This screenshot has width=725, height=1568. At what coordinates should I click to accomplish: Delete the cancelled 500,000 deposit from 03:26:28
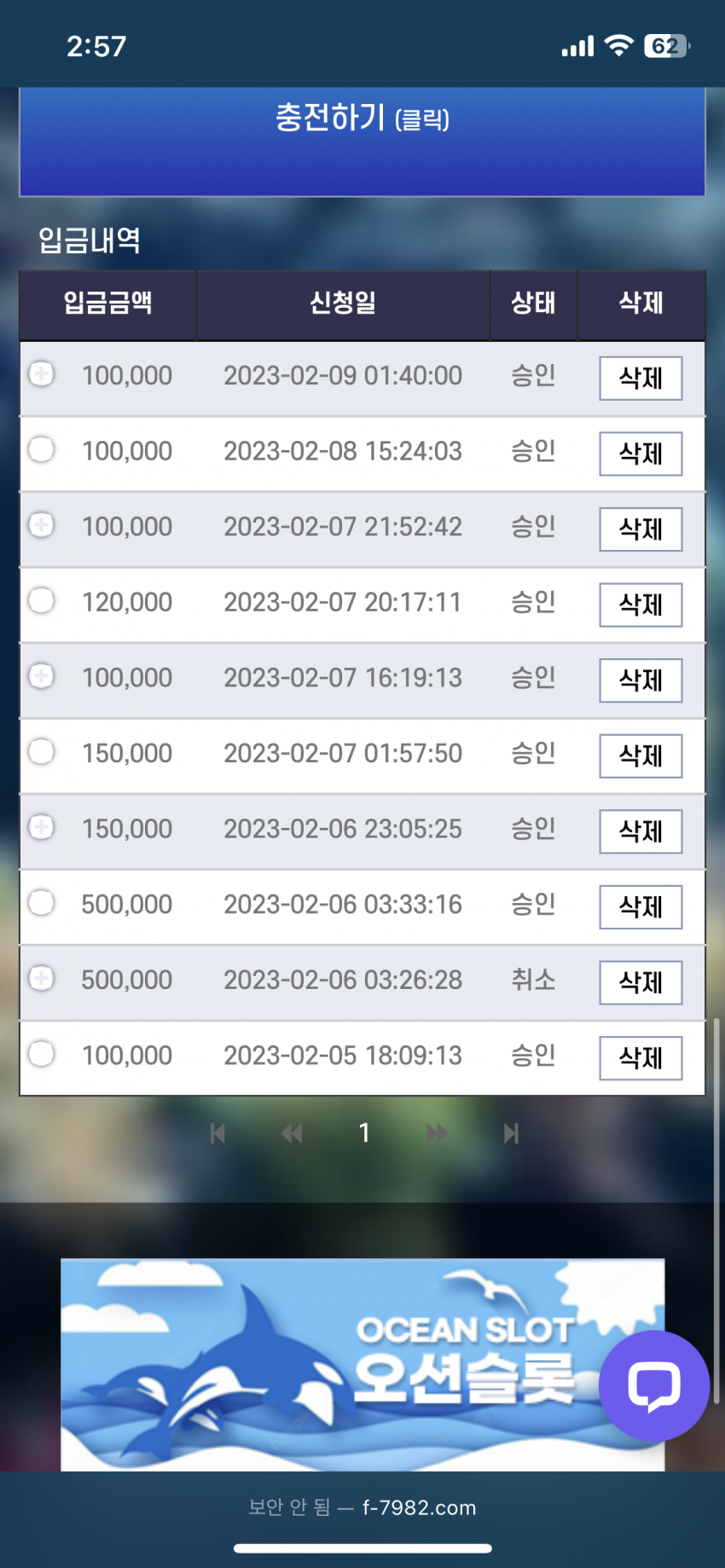pyautogui.click(x=641, y=982)
